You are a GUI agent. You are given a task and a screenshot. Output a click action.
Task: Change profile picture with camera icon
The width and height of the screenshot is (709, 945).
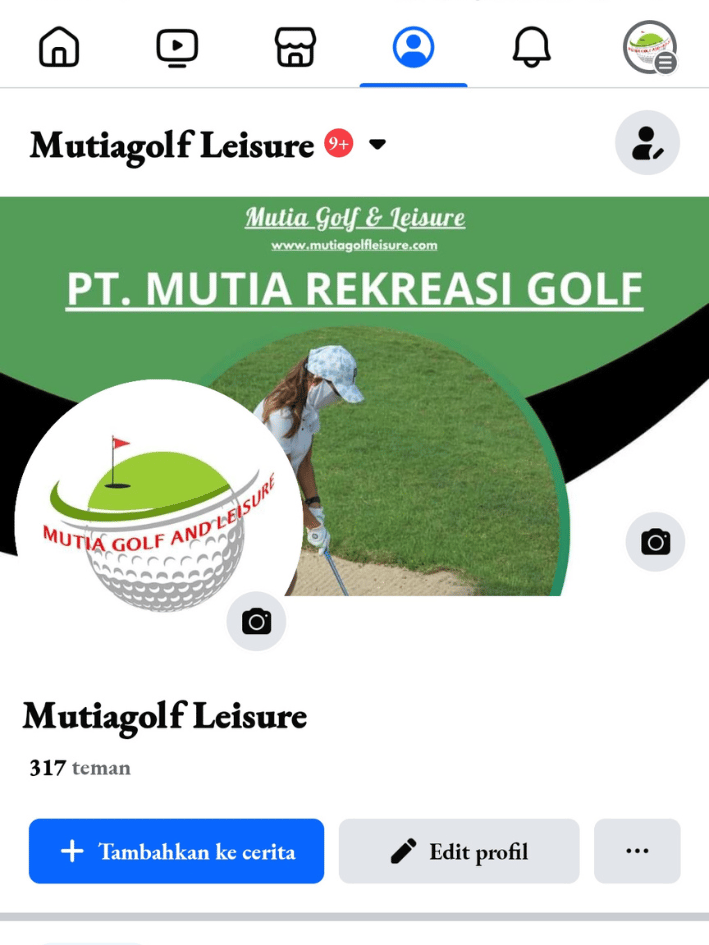(256, 621)
